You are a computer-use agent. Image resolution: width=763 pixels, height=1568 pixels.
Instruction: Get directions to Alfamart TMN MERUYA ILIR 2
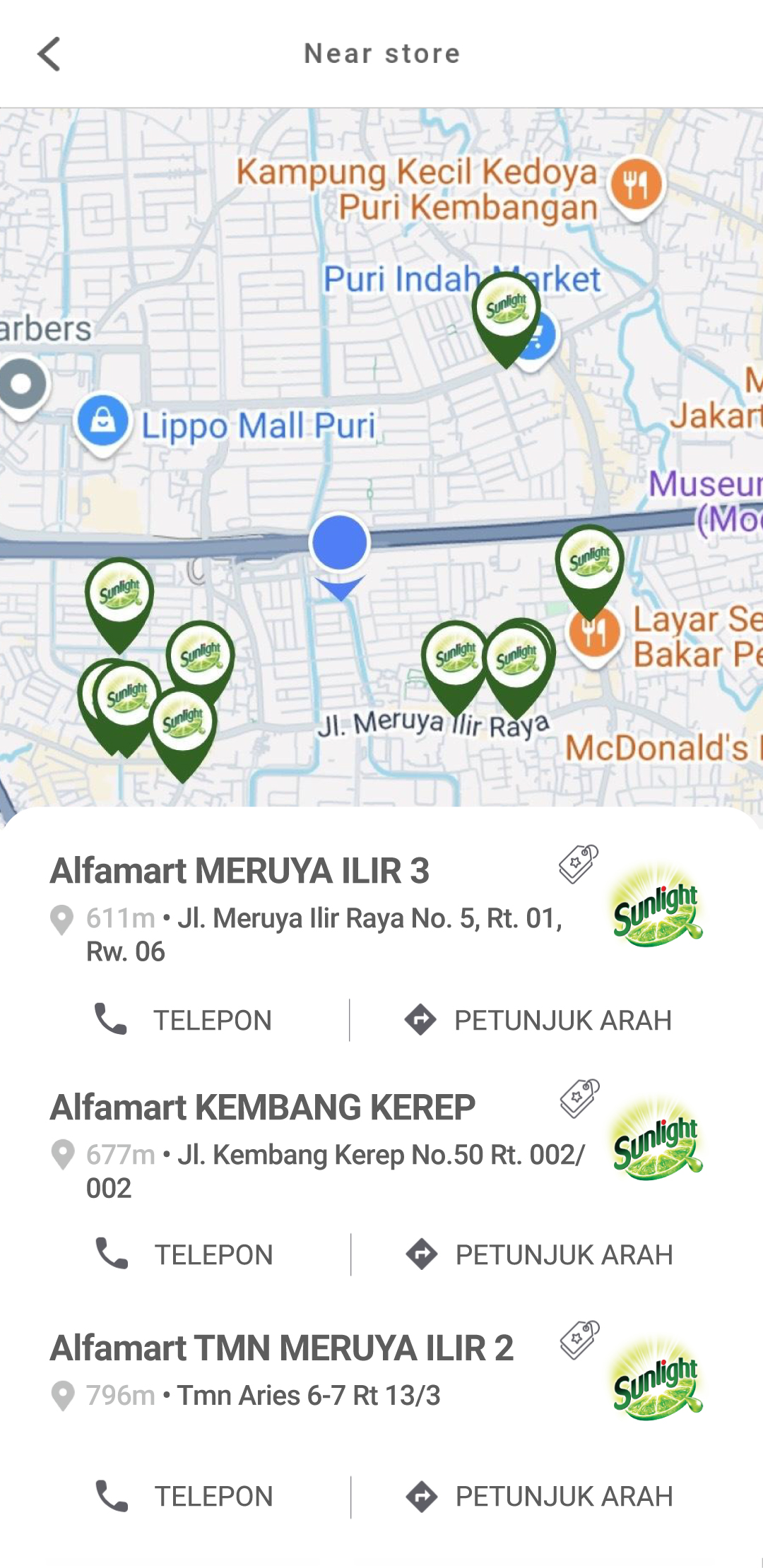coord(539,1496)
